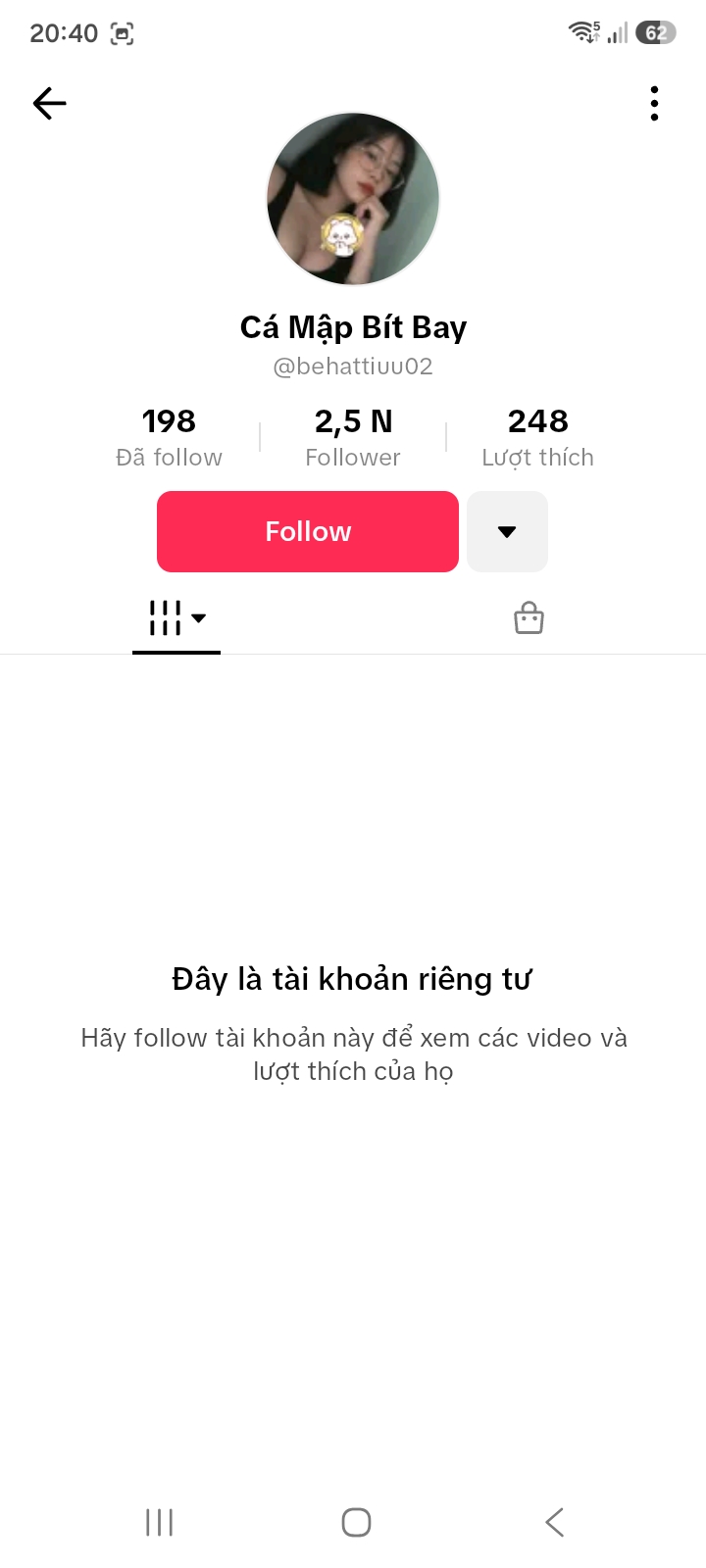Expand suggested accounts dropdown arrow

coord(507,531)
